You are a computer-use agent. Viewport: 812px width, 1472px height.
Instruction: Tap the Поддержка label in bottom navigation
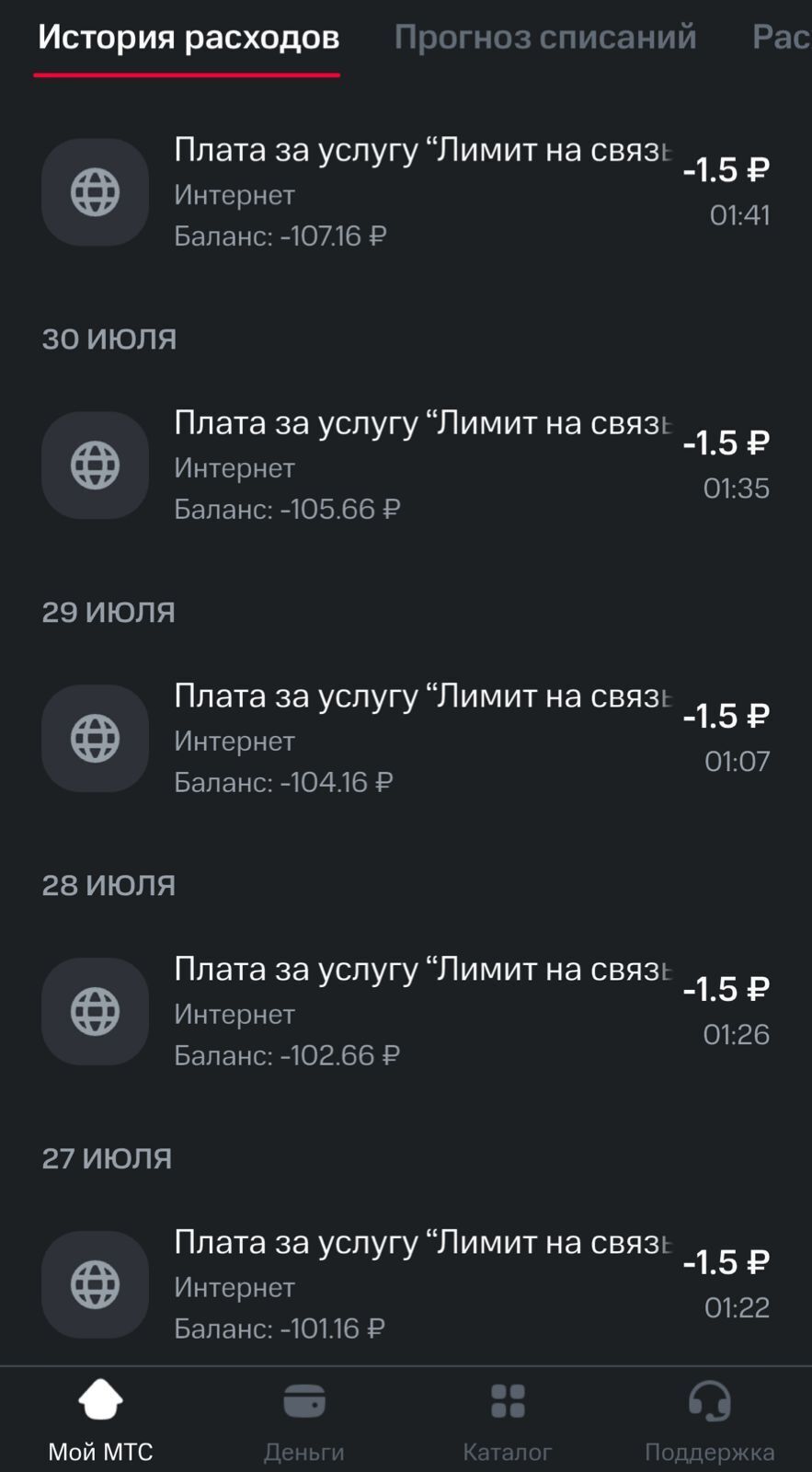click(708, 1452)
